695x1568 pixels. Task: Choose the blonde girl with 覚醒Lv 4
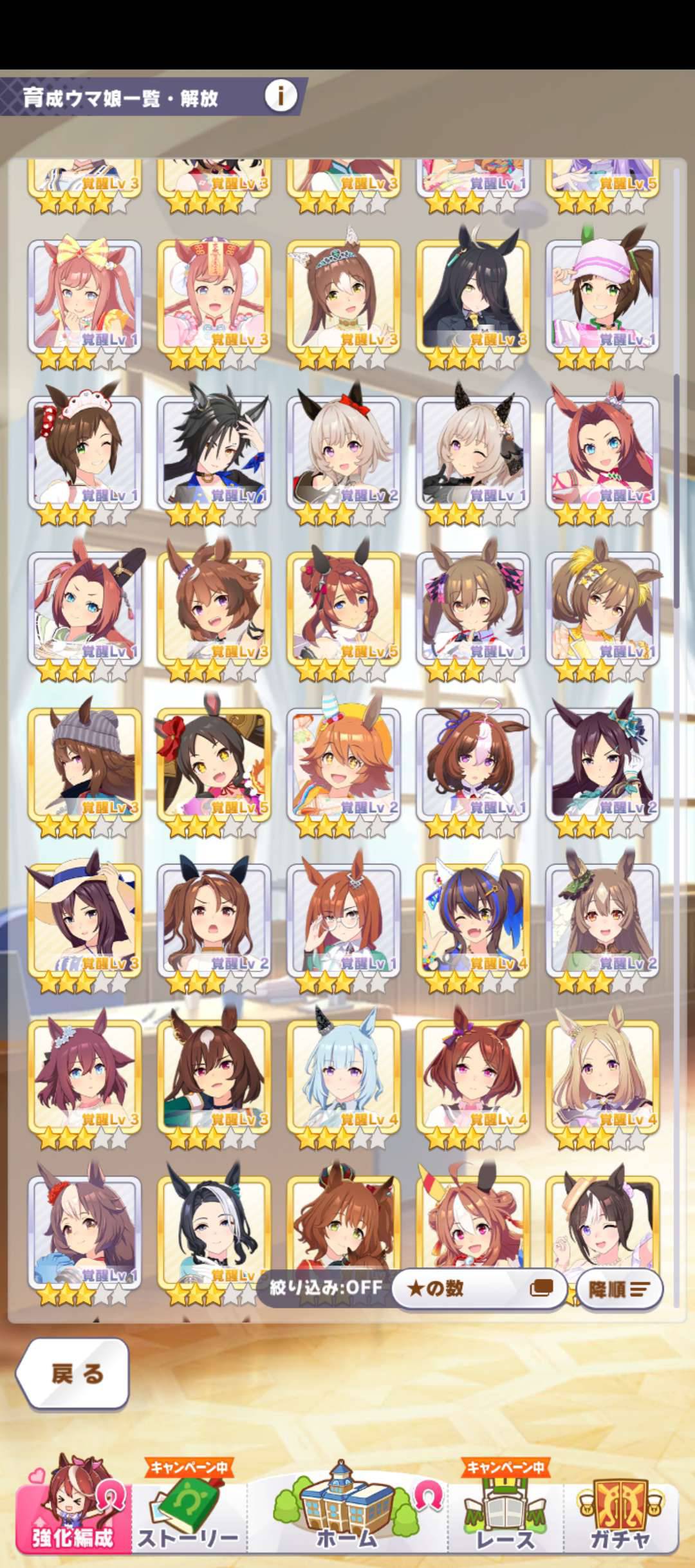(602, 1078)
